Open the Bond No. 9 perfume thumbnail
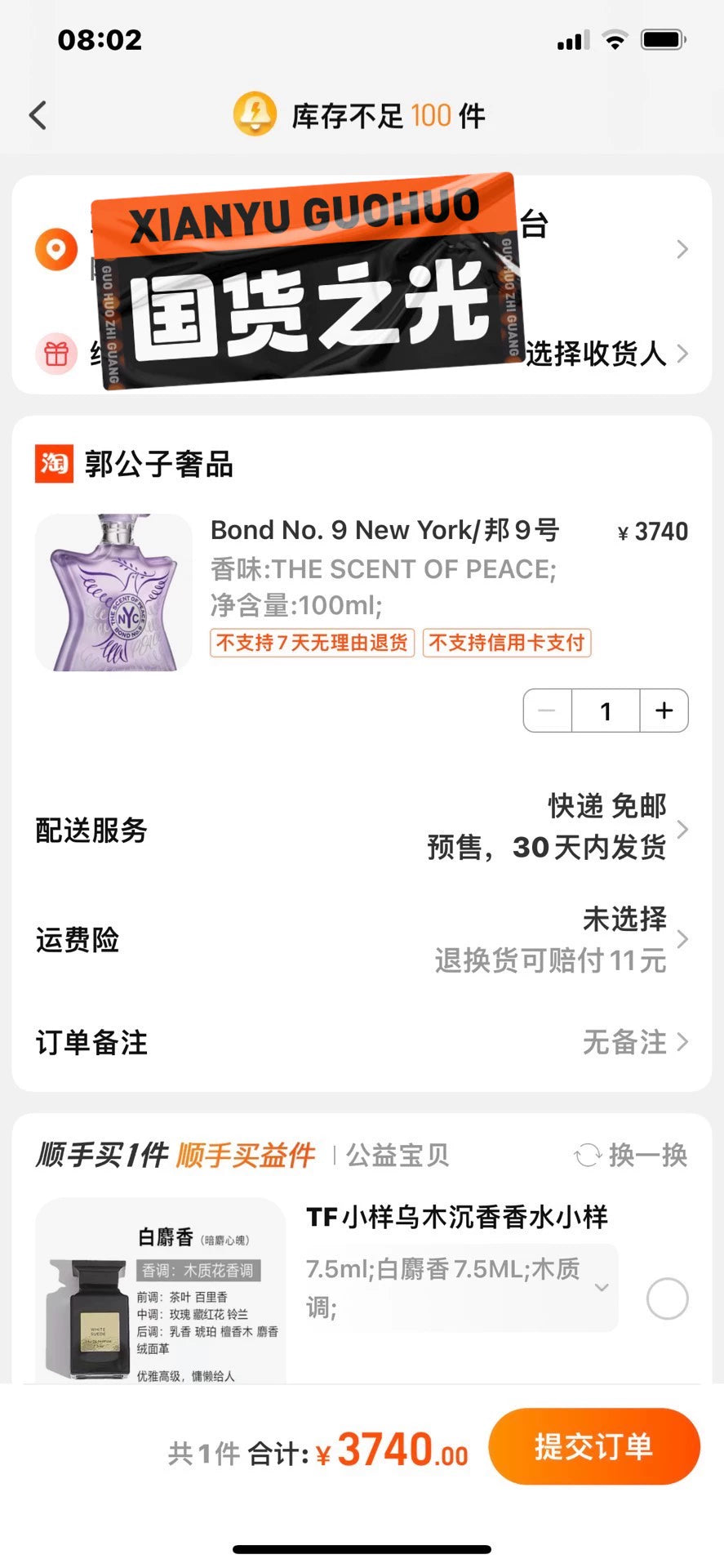 click(x=113, y=592)
